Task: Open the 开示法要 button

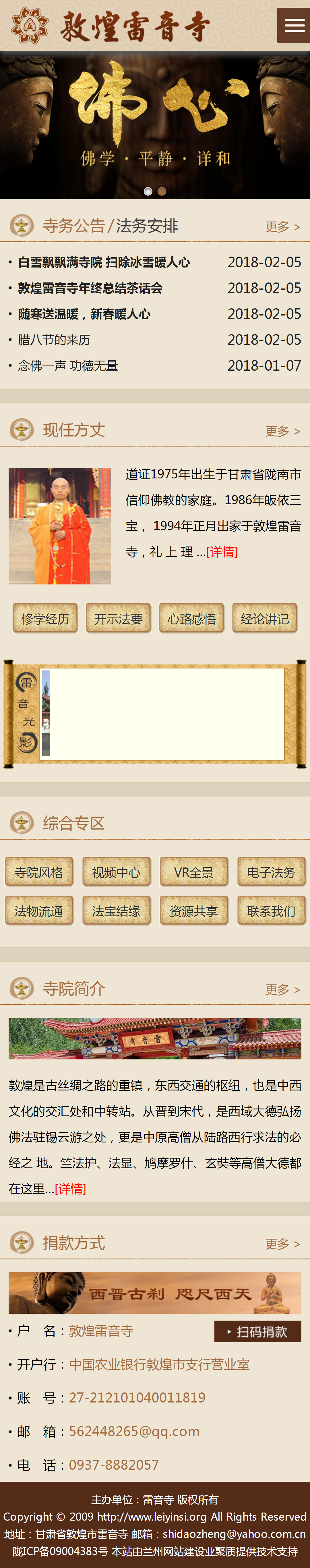Action: [x=119, y=618]
